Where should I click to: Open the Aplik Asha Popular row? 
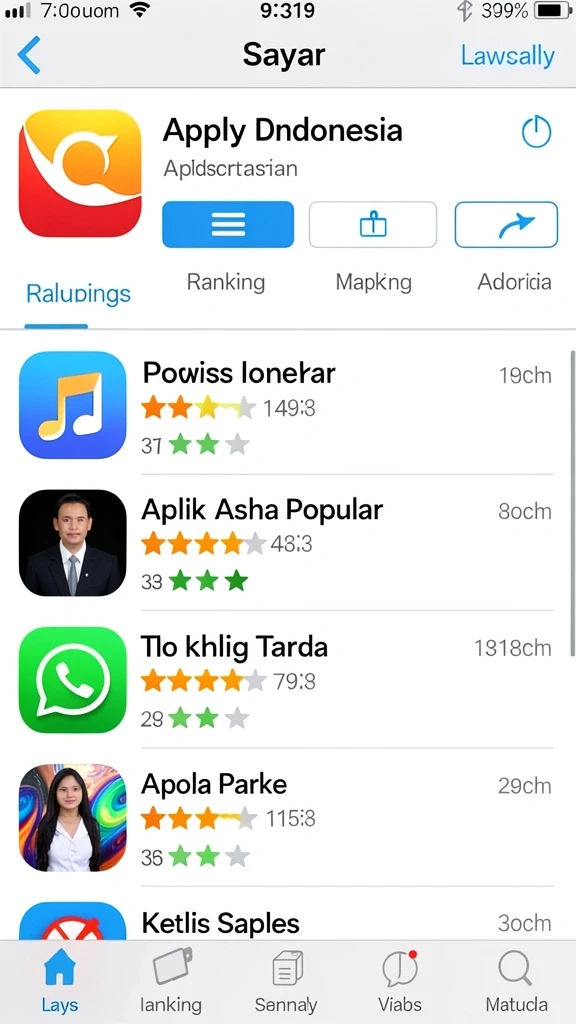pos(285,542)
